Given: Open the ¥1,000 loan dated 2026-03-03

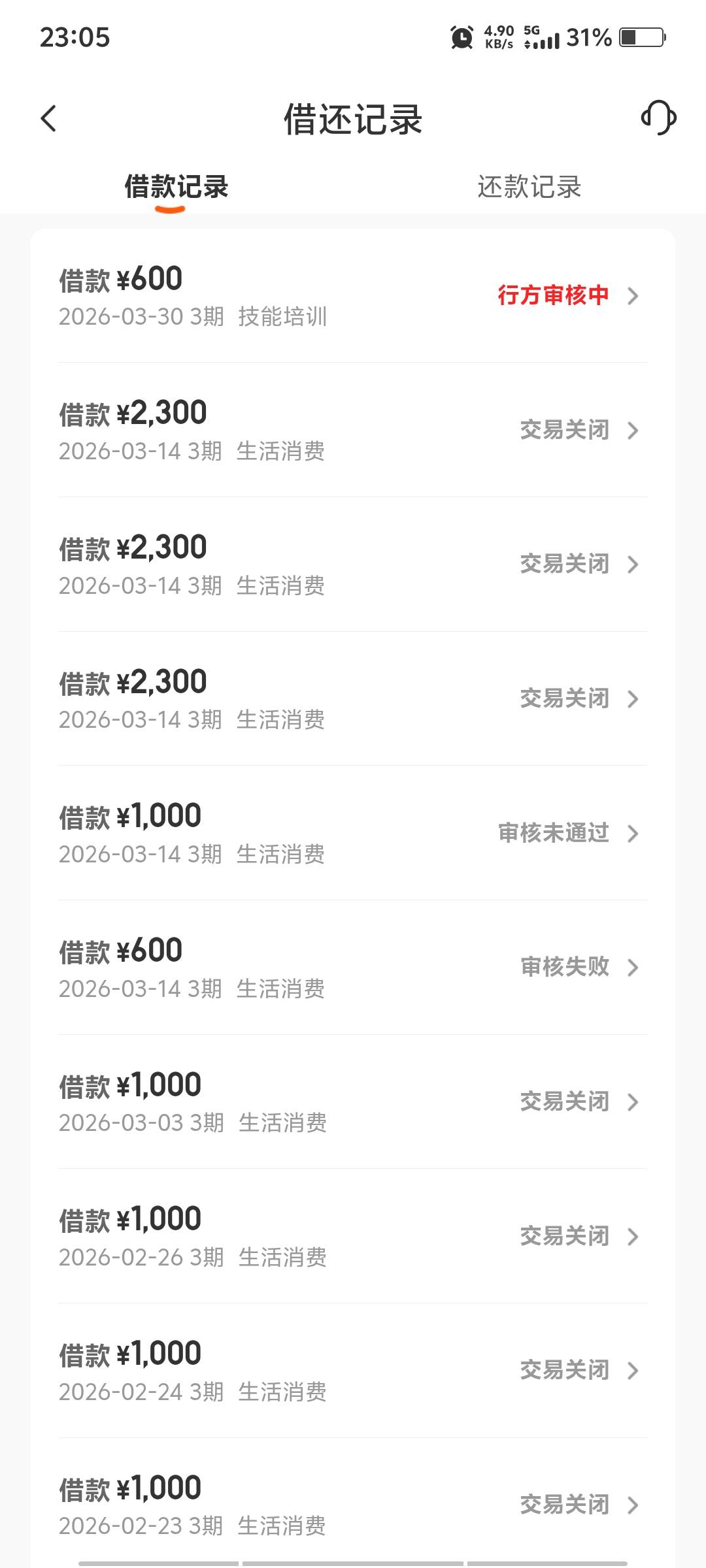Looking at the screenshot, I should coord(353,1102).
